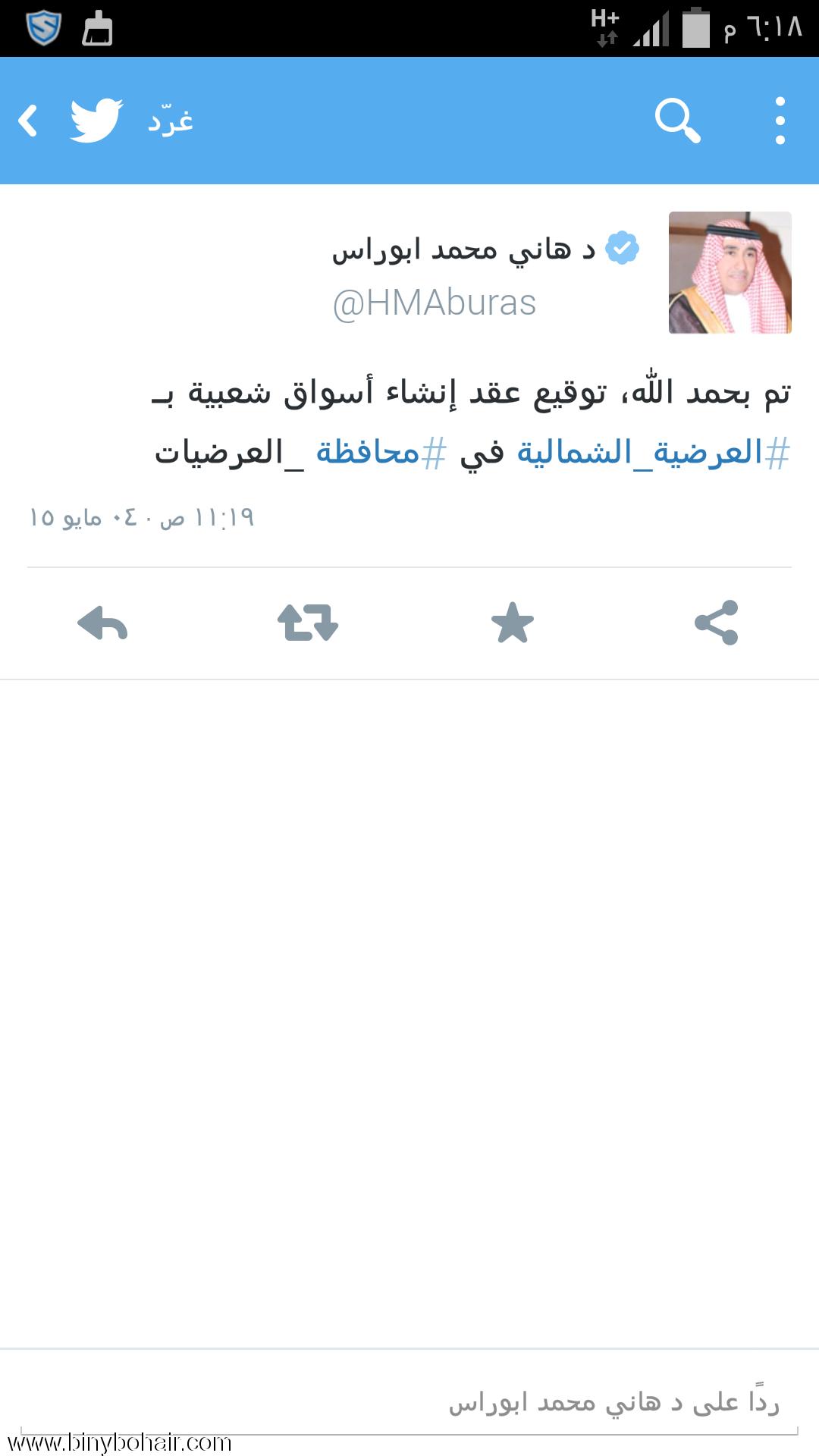
Task: Open hashtag #العرضية_الشمالية
Action: pyautogui.click(x=654, y=453)
